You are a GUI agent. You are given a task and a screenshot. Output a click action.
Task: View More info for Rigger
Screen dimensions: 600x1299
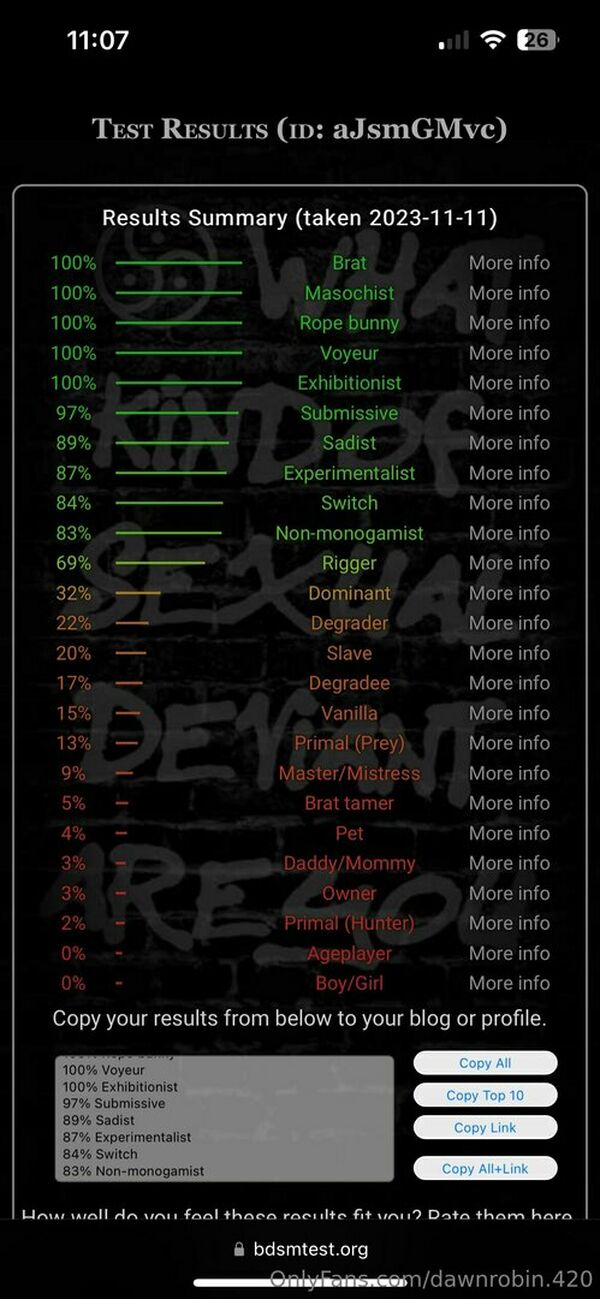[x=509, y=563]
